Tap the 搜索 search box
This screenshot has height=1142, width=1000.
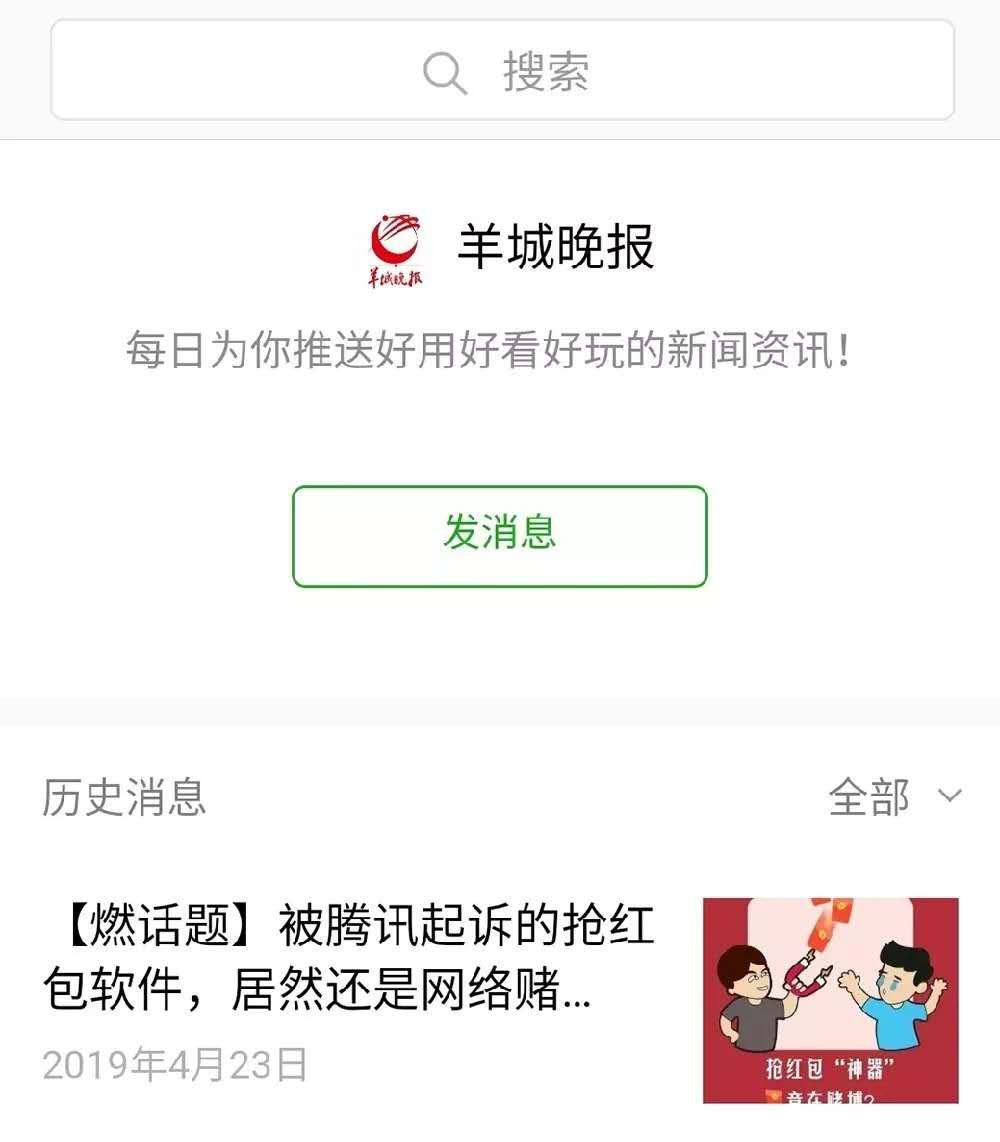[x=502, y=70]
